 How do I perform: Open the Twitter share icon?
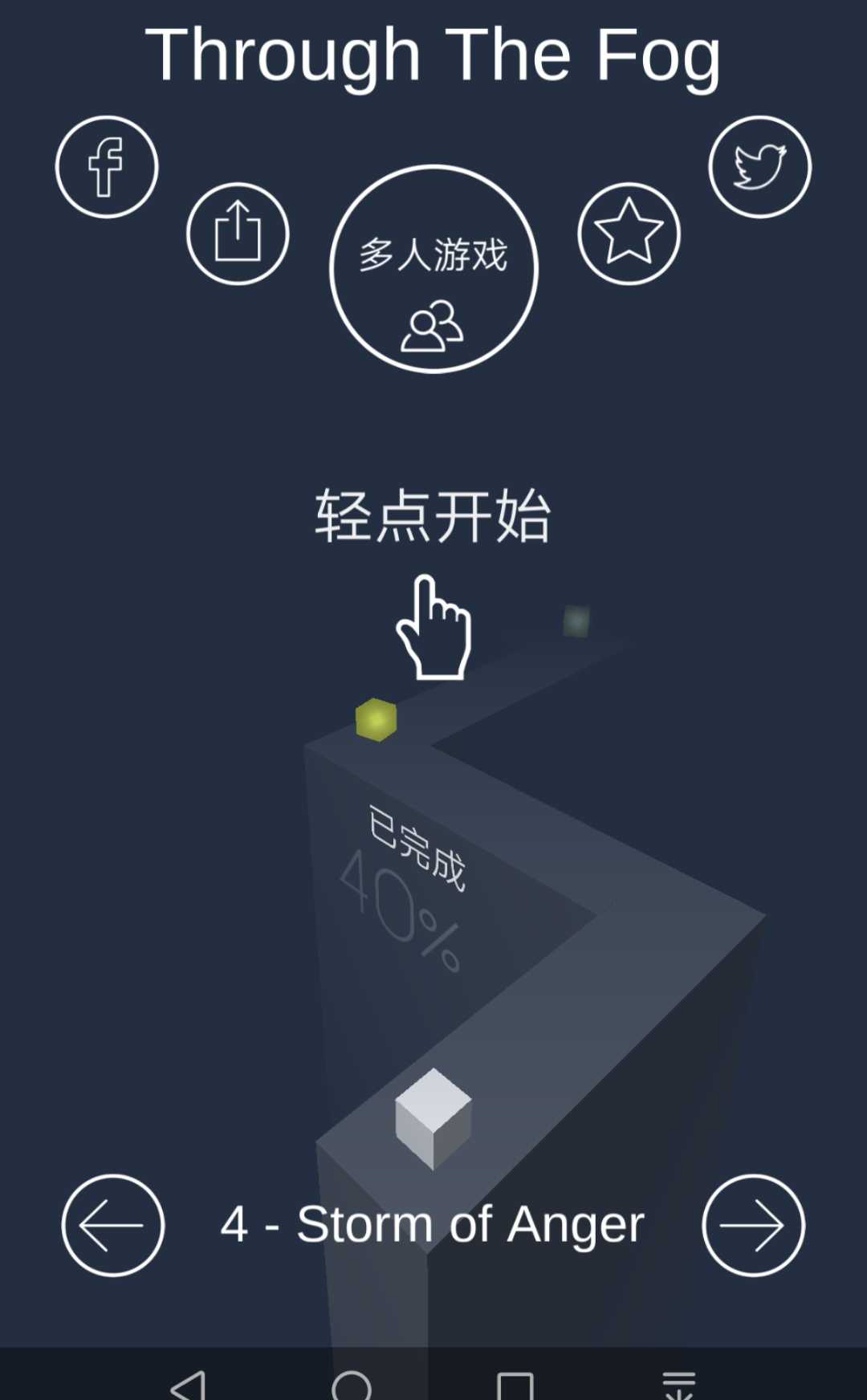pos(759,167)
